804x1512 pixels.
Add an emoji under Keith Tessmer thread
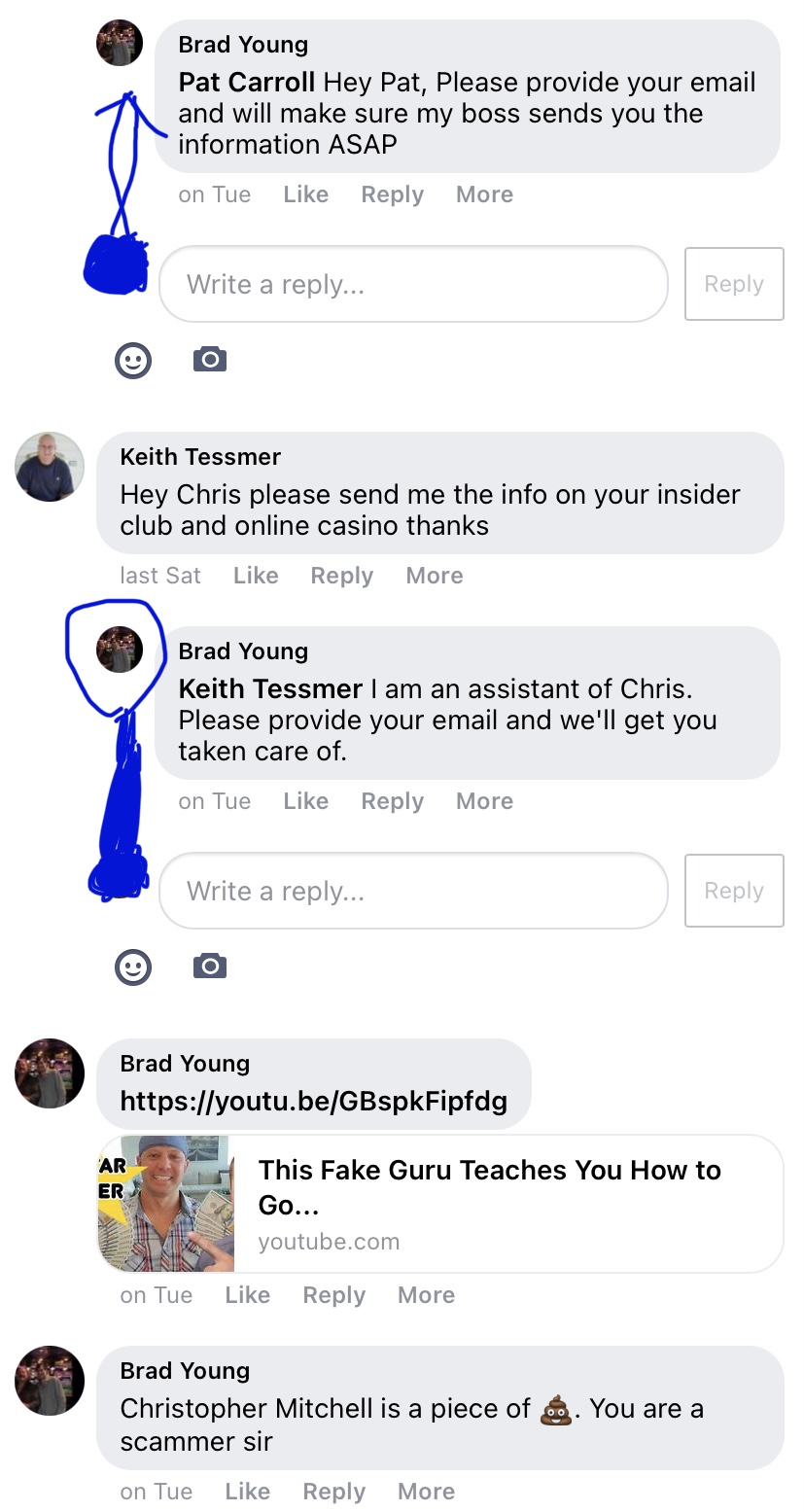tap(133, 967)
